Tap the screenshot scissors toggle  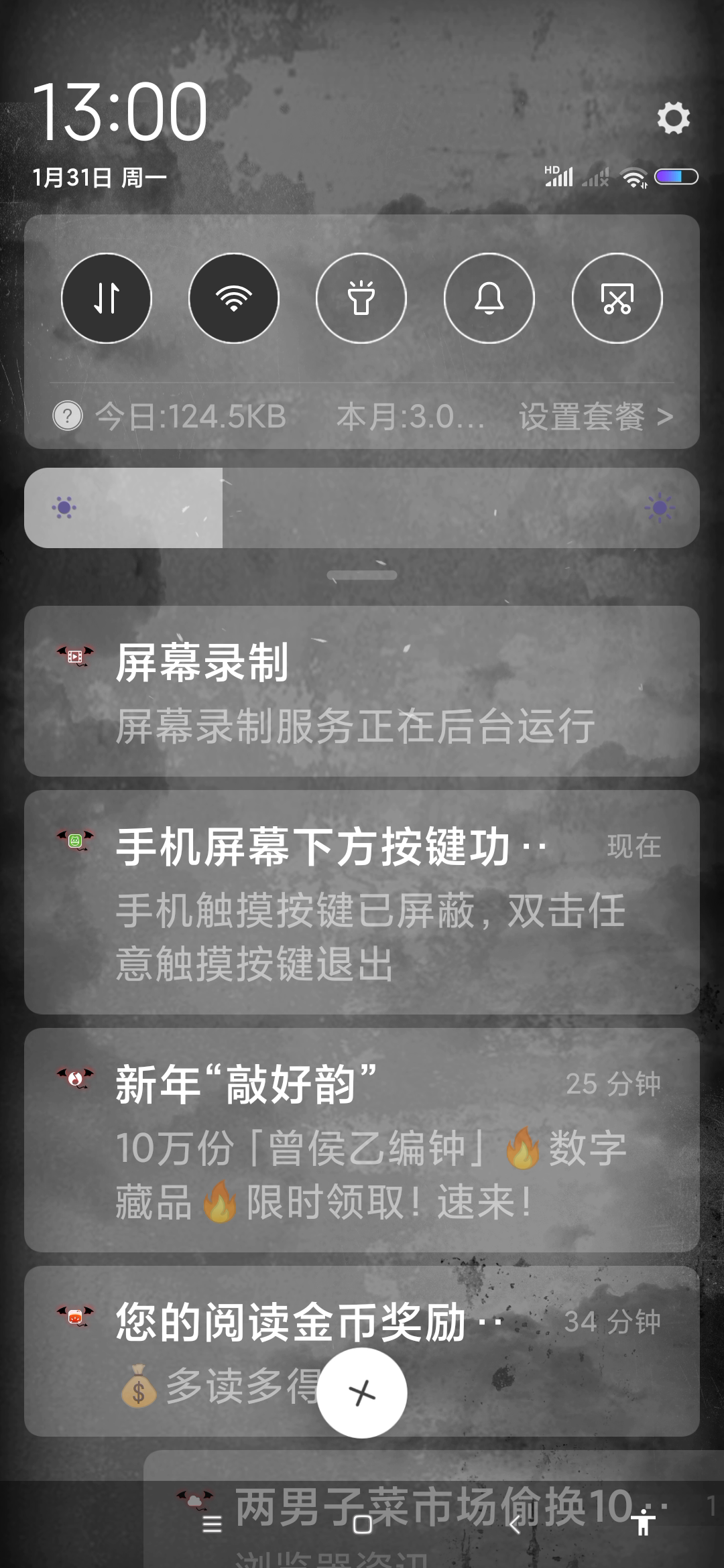click(x=617, y=298)
